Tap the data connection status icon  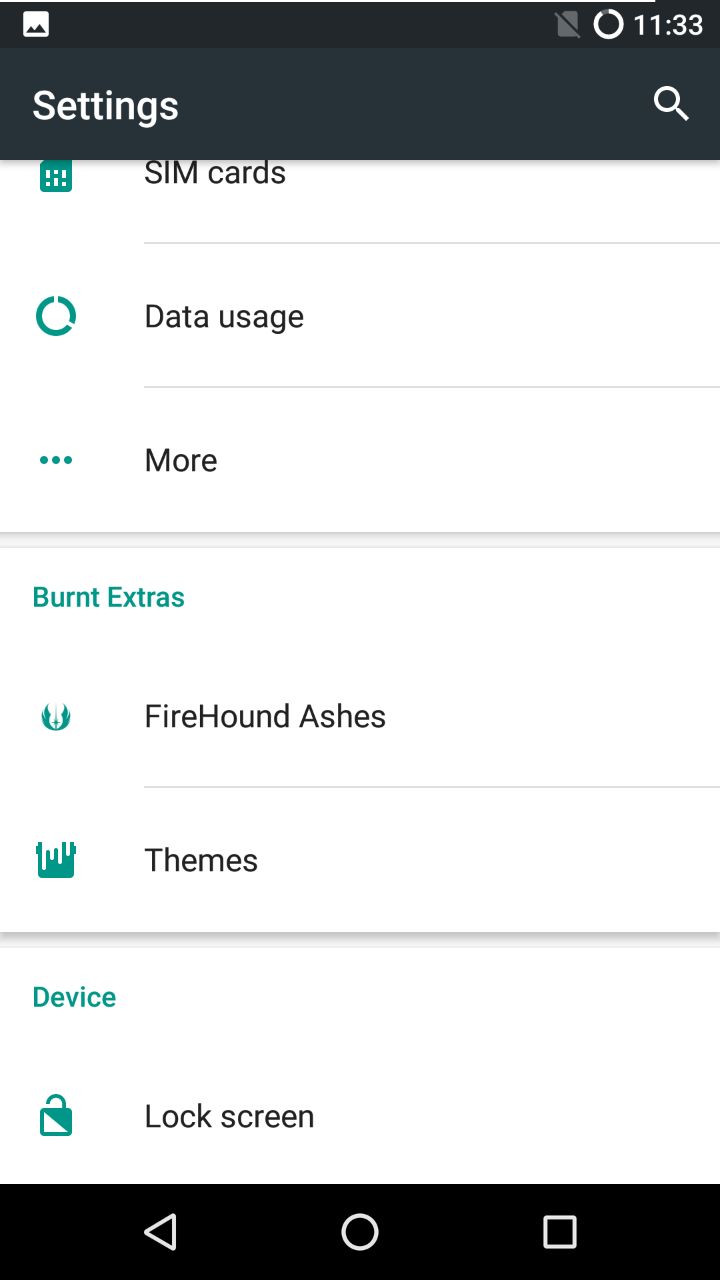[x=566, y=24]
